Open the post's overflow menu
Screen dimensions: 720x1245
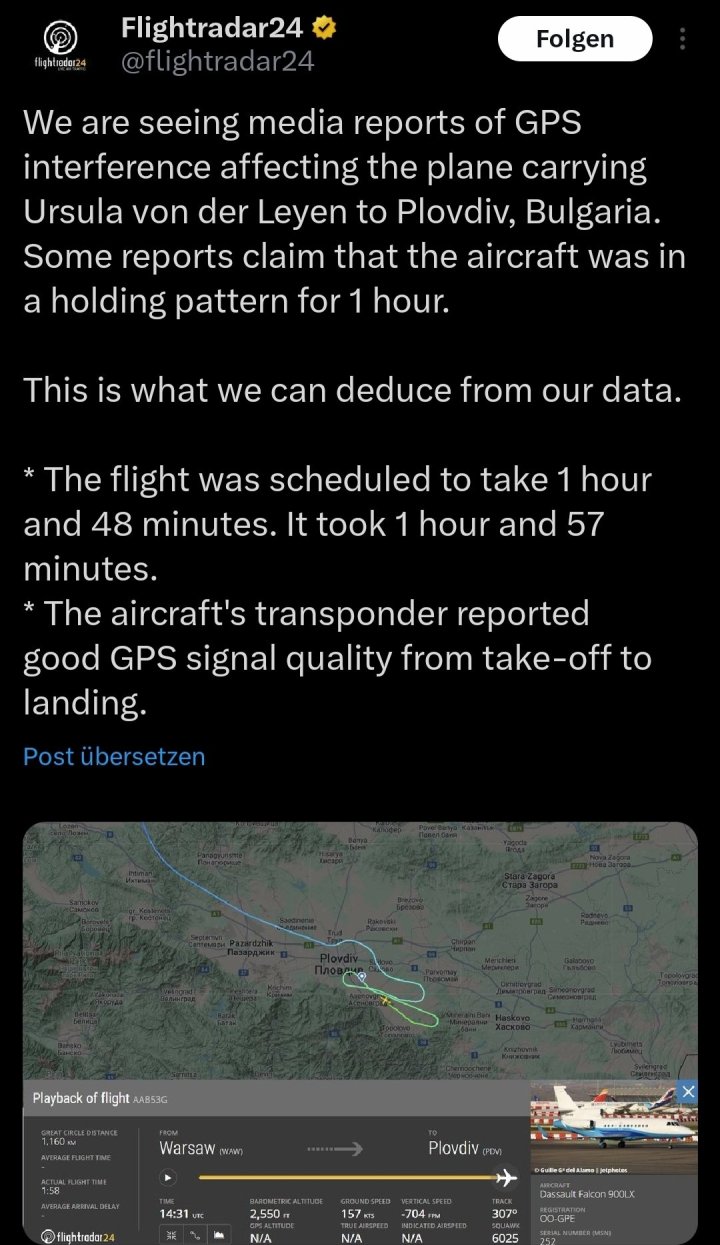coord(683,39)
